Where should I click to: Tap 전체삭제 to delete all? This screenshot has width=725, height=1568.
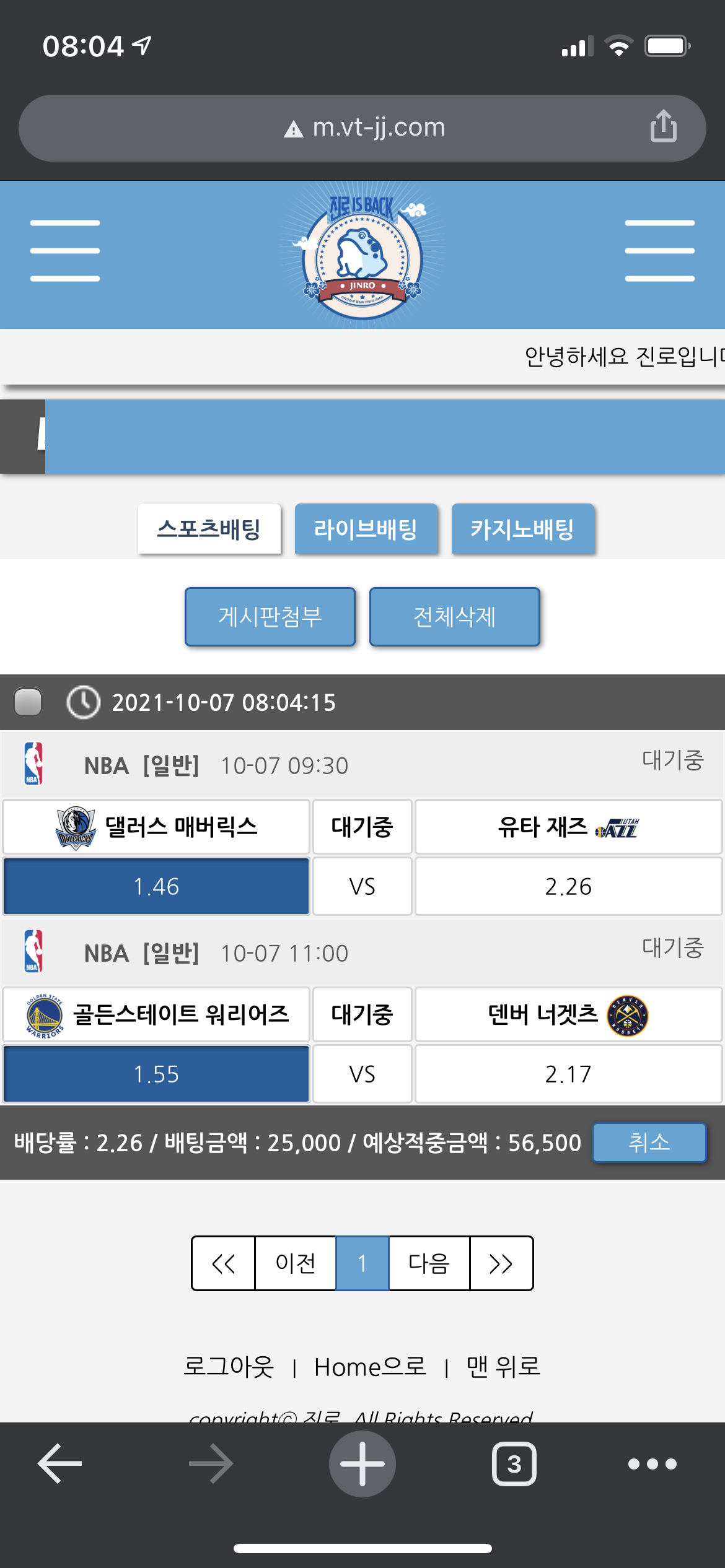tap(454, 617)
